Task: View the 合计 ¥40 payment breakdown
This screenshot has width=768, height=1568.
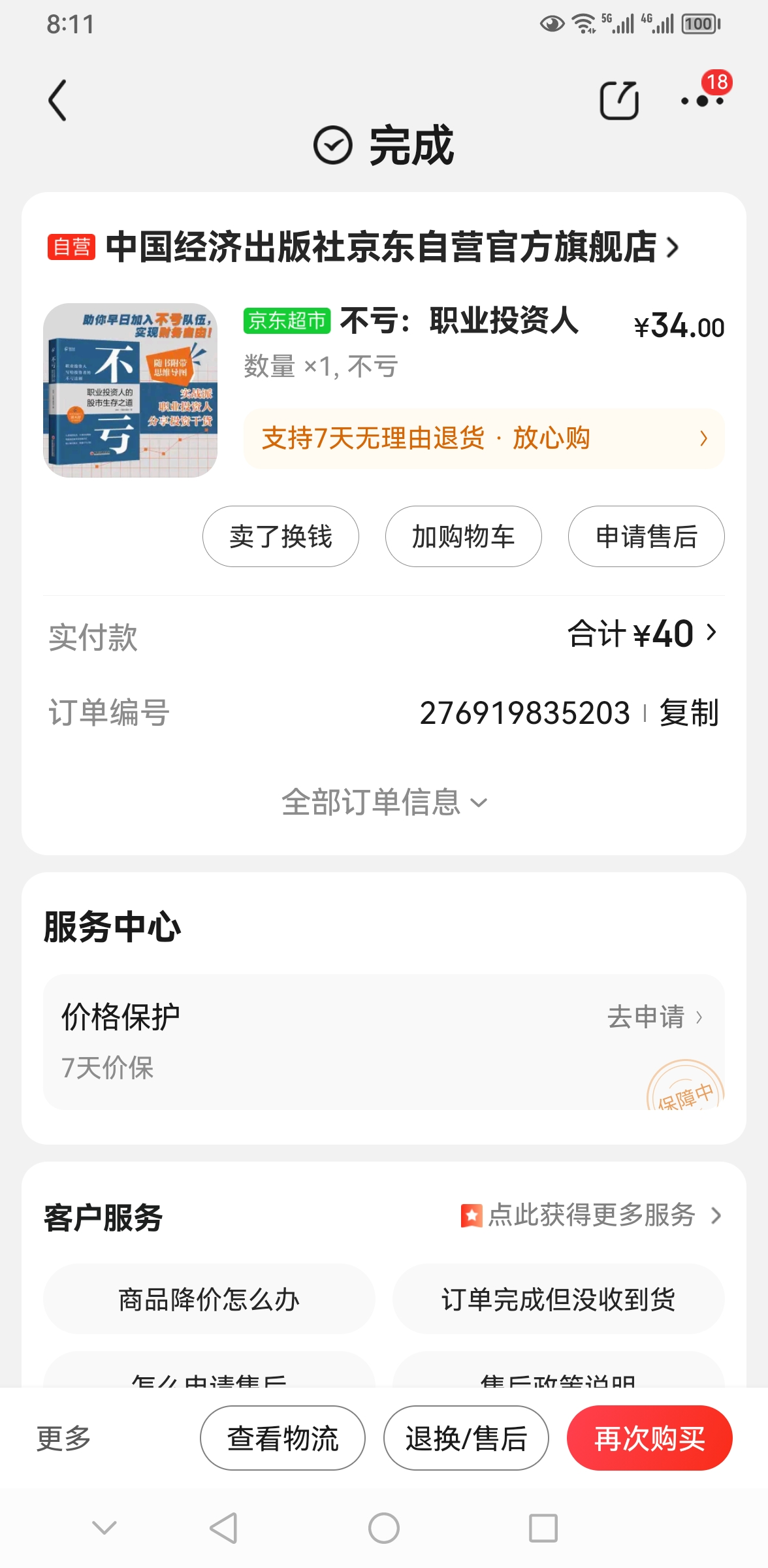Action: tap(643, 634)
